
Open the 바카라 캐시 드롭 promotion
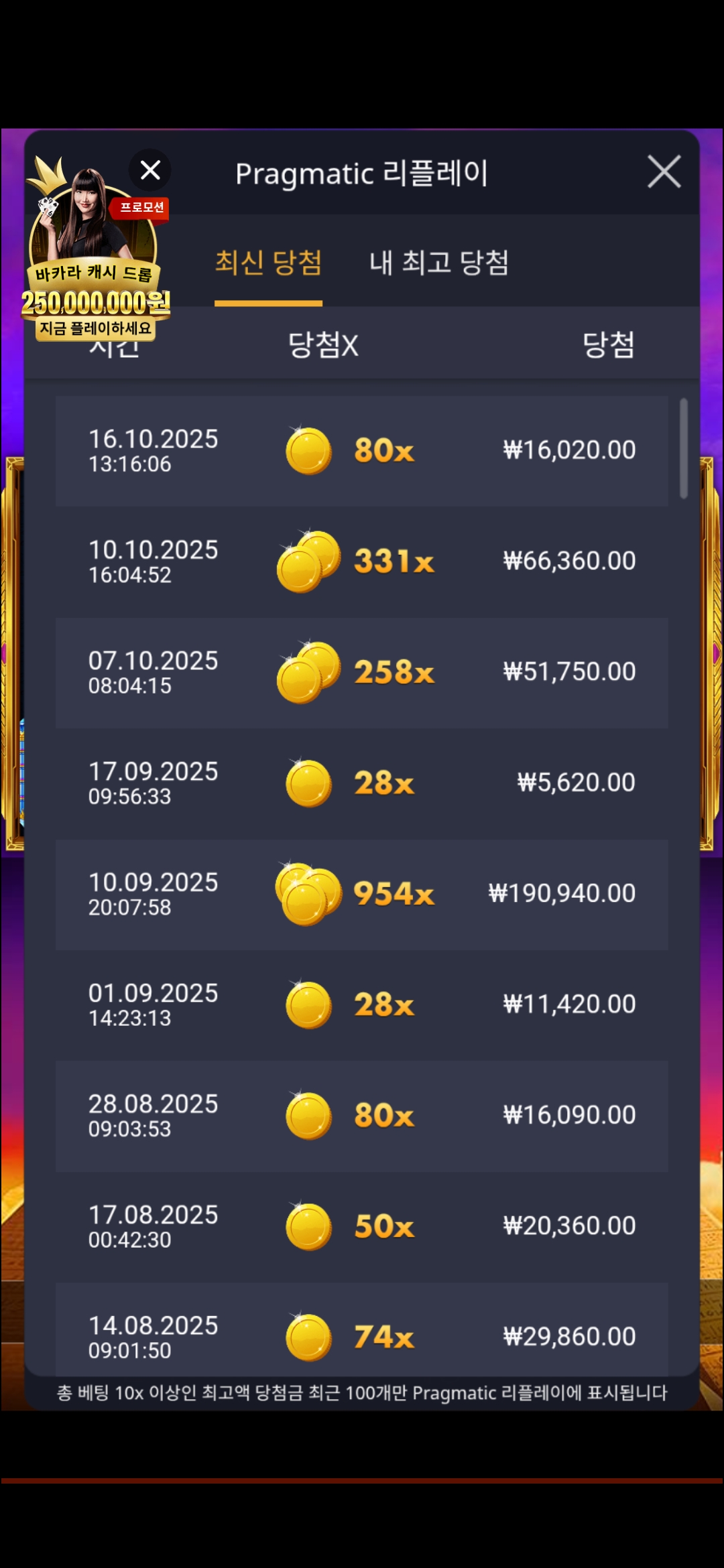point(94,268)
